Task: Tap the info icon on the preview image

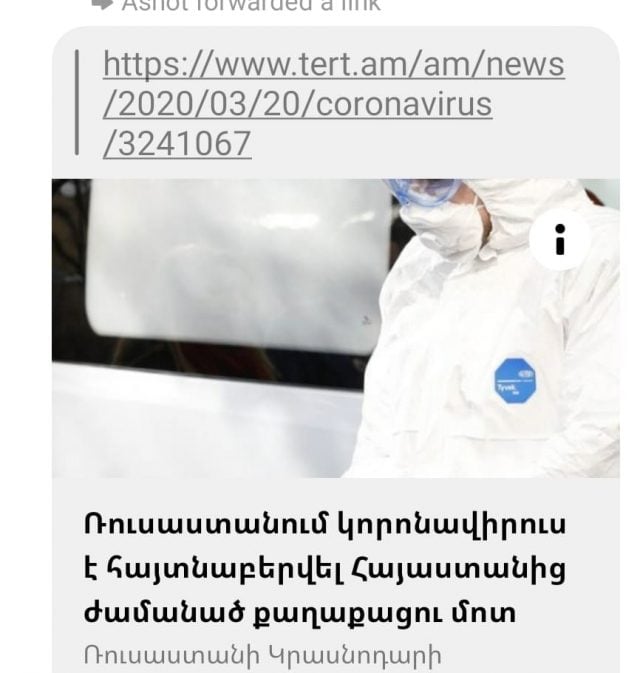Action: [x=560, y=239]
